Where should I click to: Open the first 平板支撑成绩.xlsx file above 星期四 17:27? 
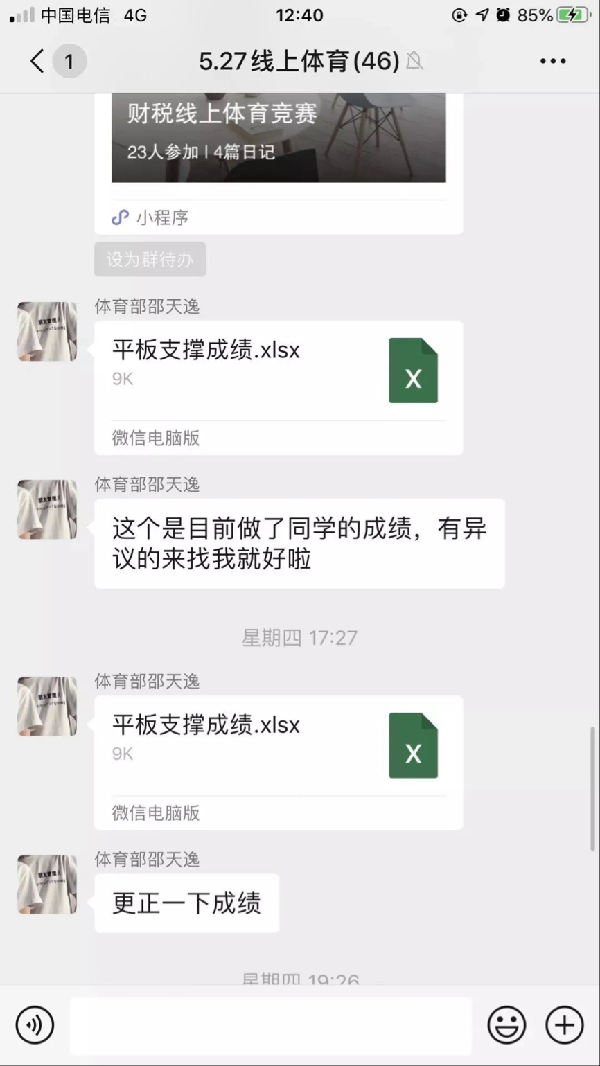[x=278, y=385]
